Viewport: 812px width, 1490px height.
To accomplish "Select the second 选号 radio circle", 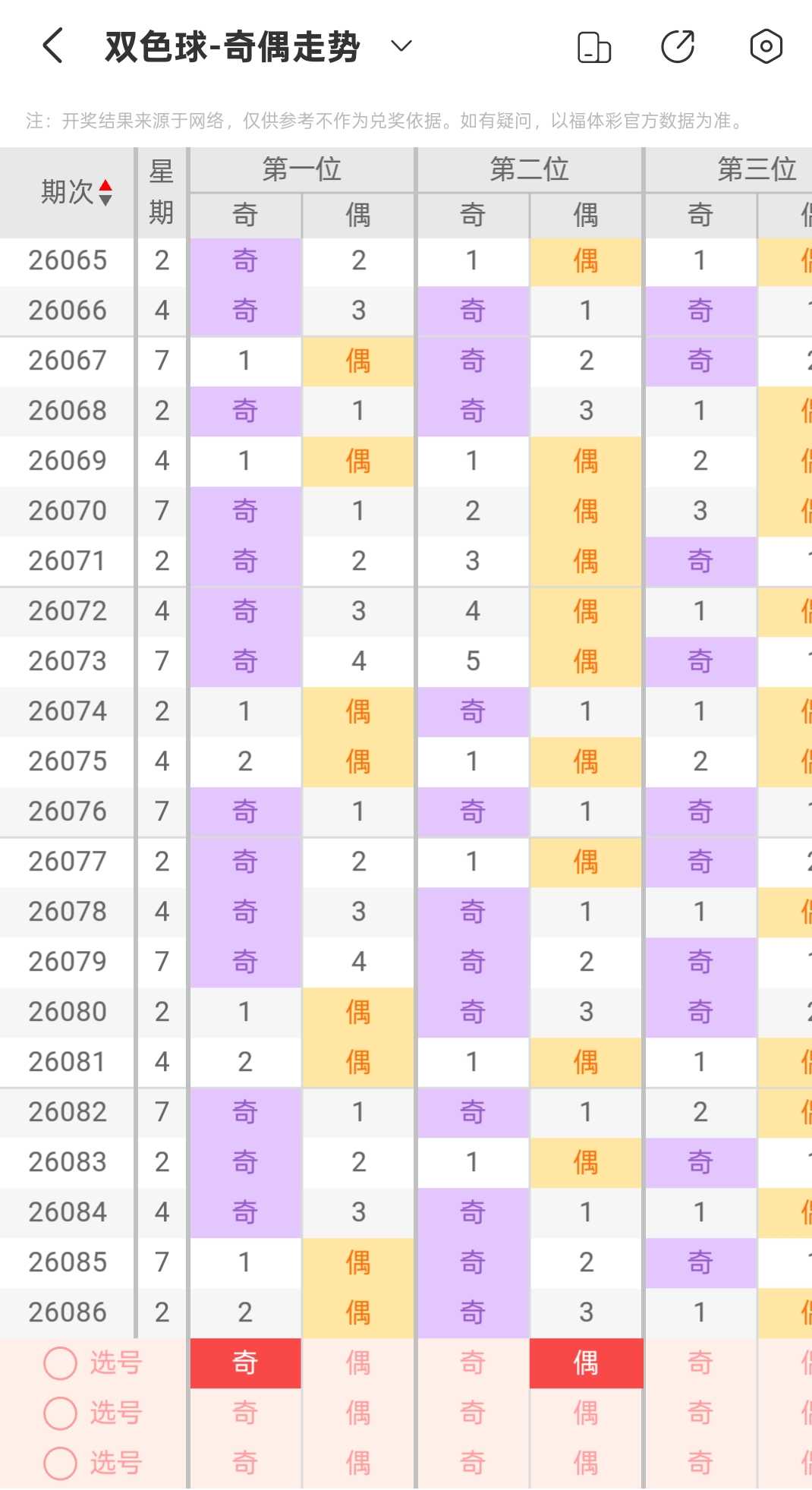I will (60, 1413).
